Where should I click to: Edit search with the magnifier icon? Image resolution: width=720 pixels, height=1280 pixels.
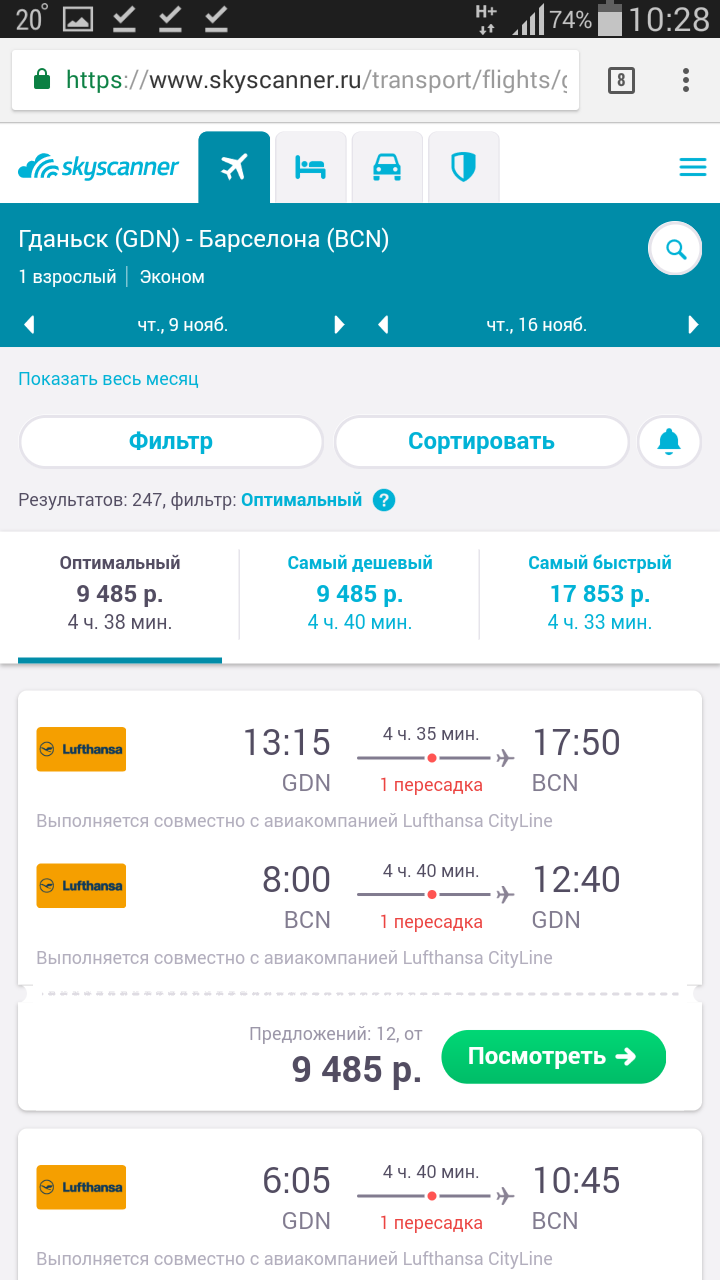[x=676, y=249]
